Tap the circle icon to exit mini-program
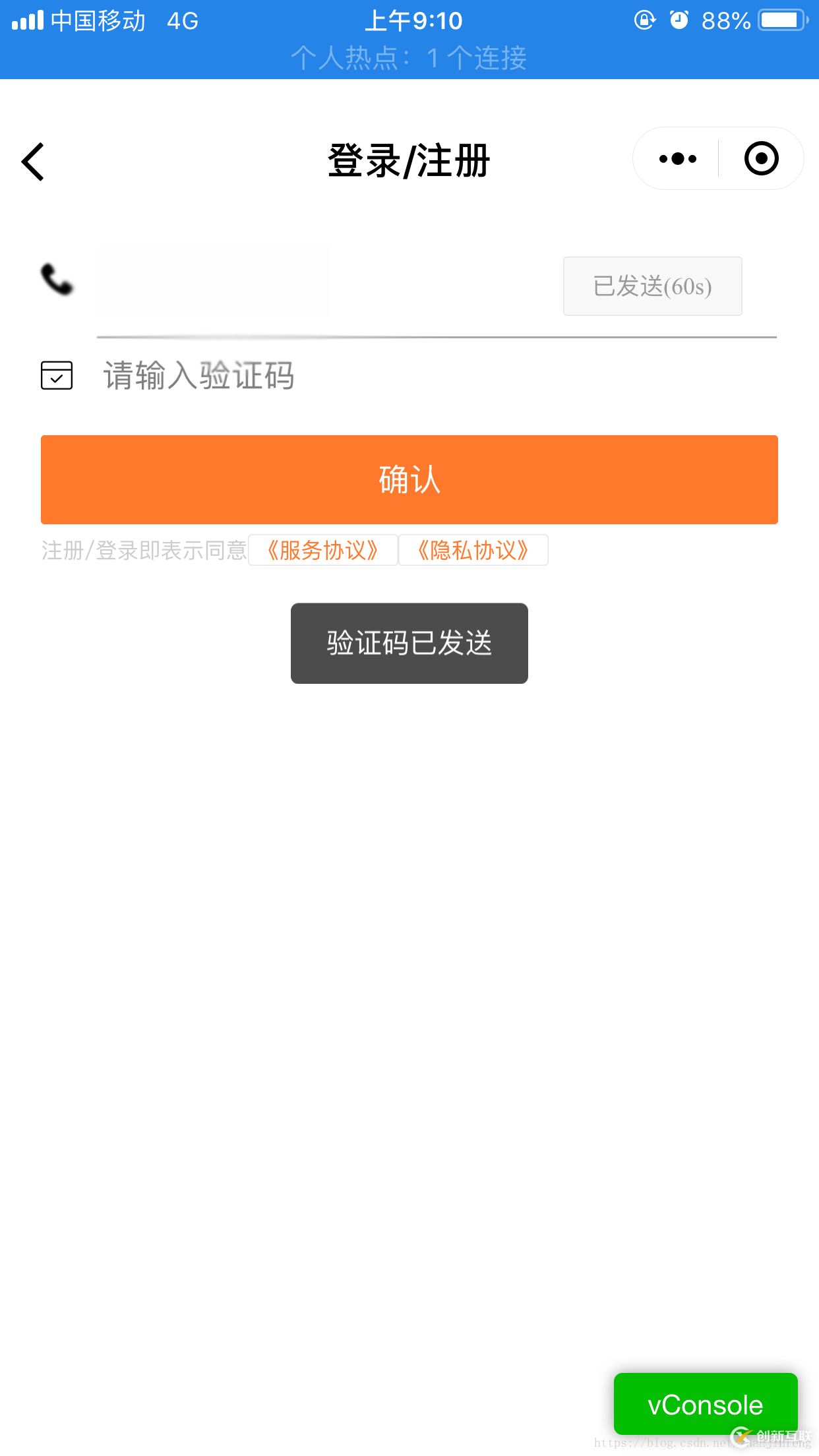Screen dimensions: 819x1456 click(760, 158)
